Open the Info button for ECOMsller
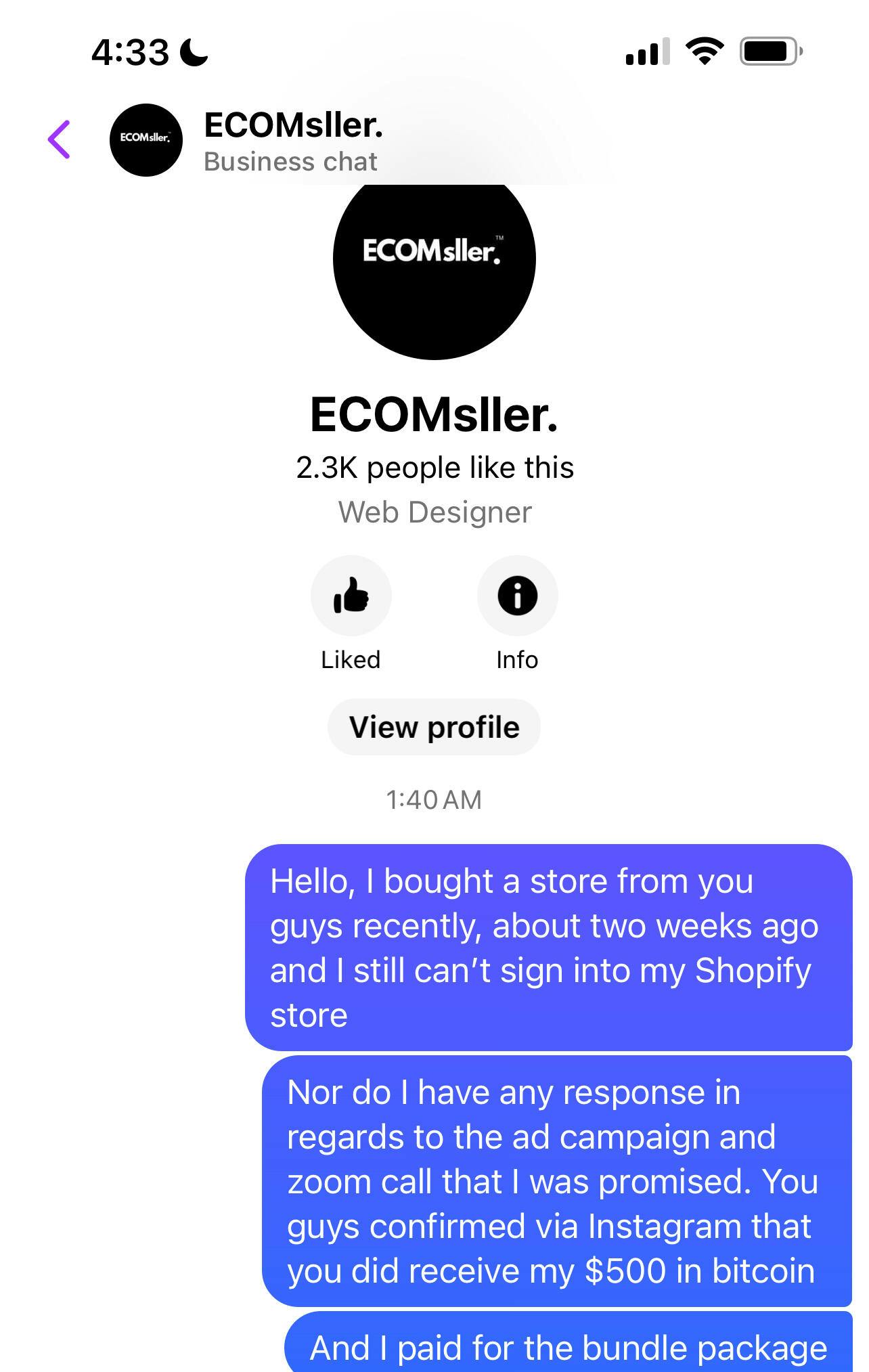Image resolution: width=869 pixels, height=1372 pixels. pos(517,596)
